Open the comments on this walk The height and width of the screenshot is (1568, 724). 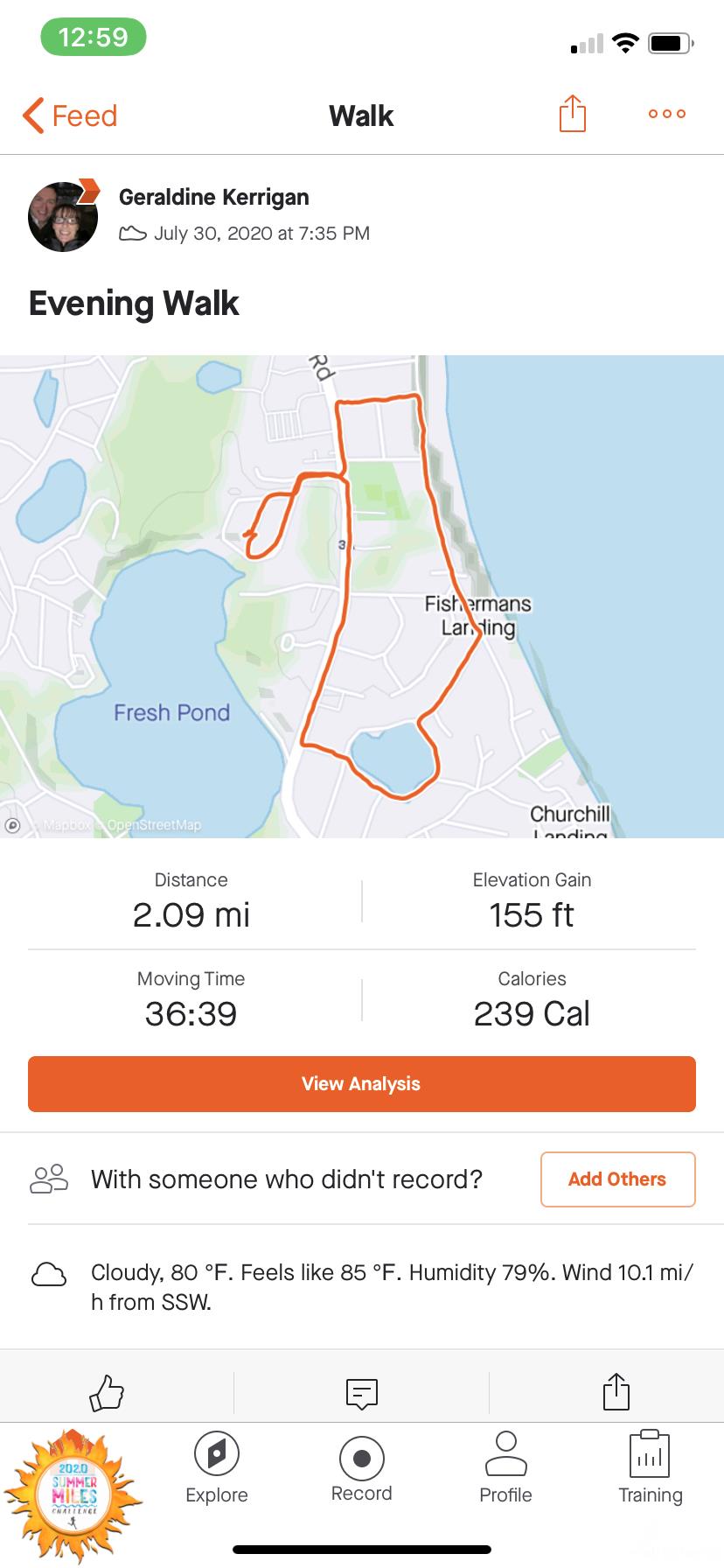point(362,1392)
